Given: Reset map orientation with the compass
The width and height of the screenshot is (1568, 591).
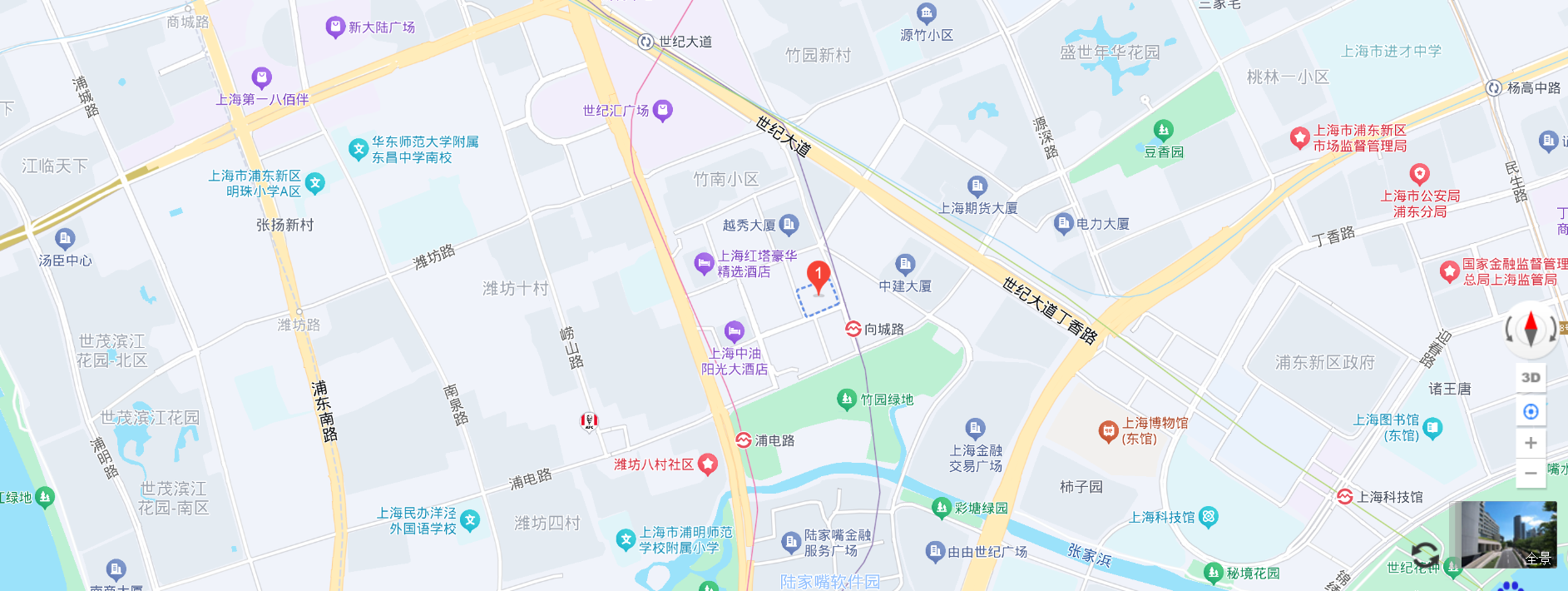Looking at the screenshot, I should (1531, 328).
